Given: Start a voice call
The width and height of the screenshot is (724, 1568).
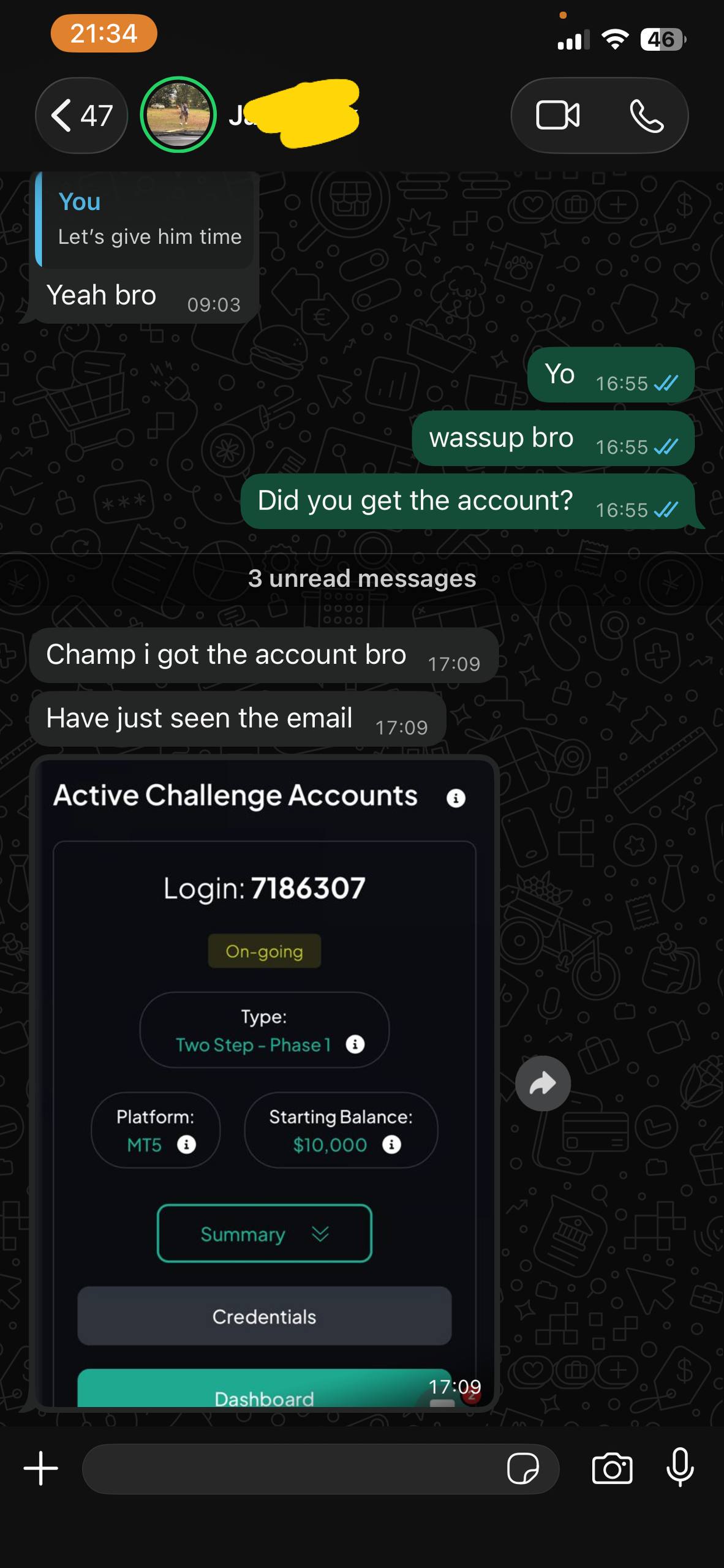Looking at the screenshot, I should coord(646,115).
